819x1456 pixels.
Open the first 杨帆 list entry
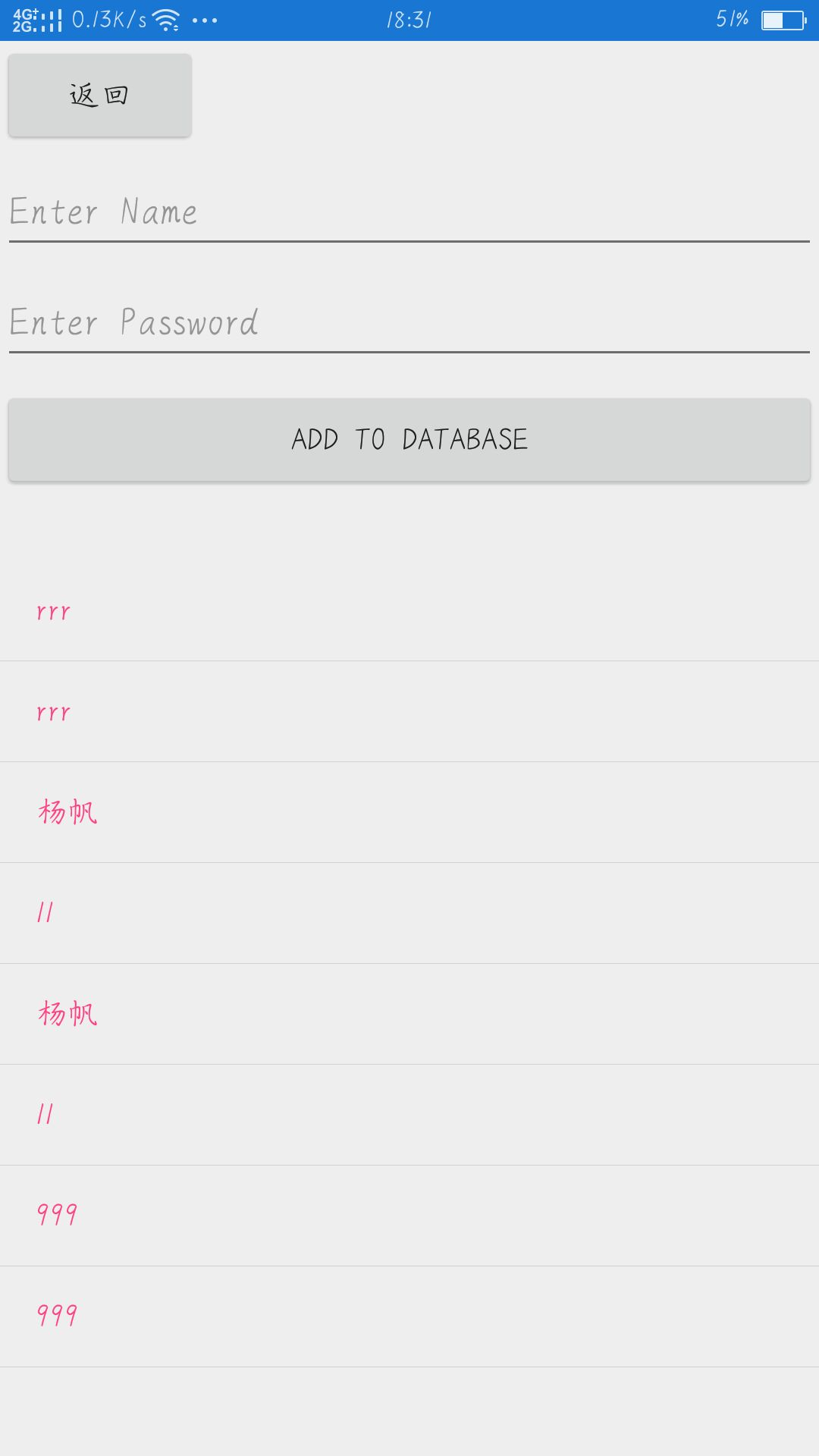point(409,813)
